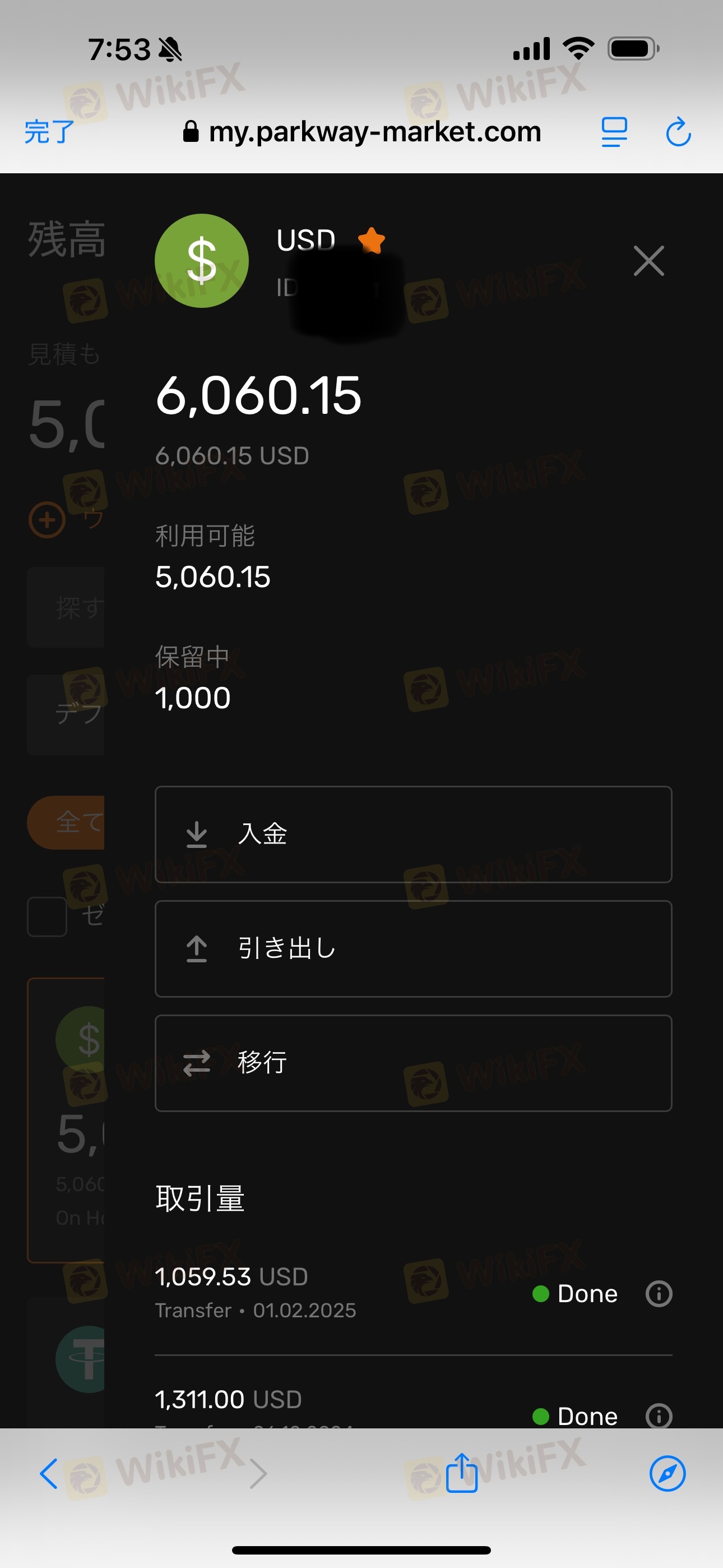Share this page

coord(461,1473)
